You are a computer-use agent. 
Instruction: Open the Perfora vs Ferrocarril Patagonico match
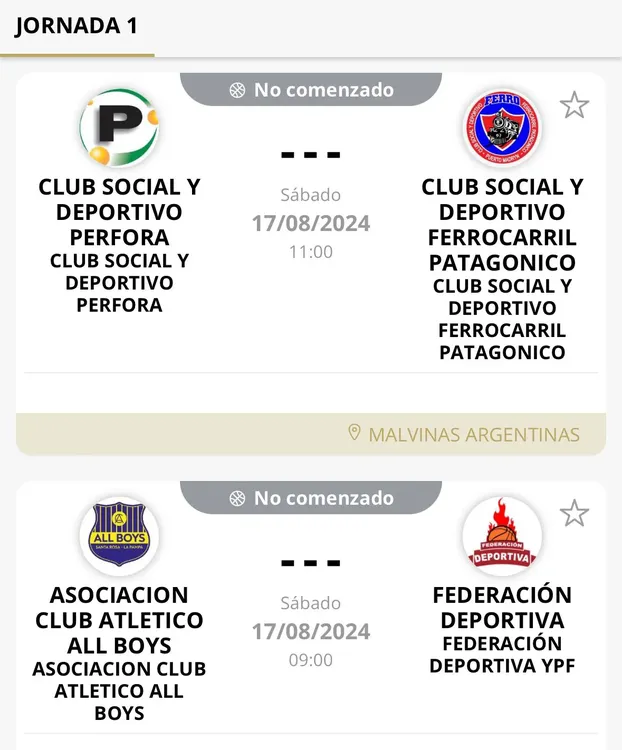[x=311, y=222]
